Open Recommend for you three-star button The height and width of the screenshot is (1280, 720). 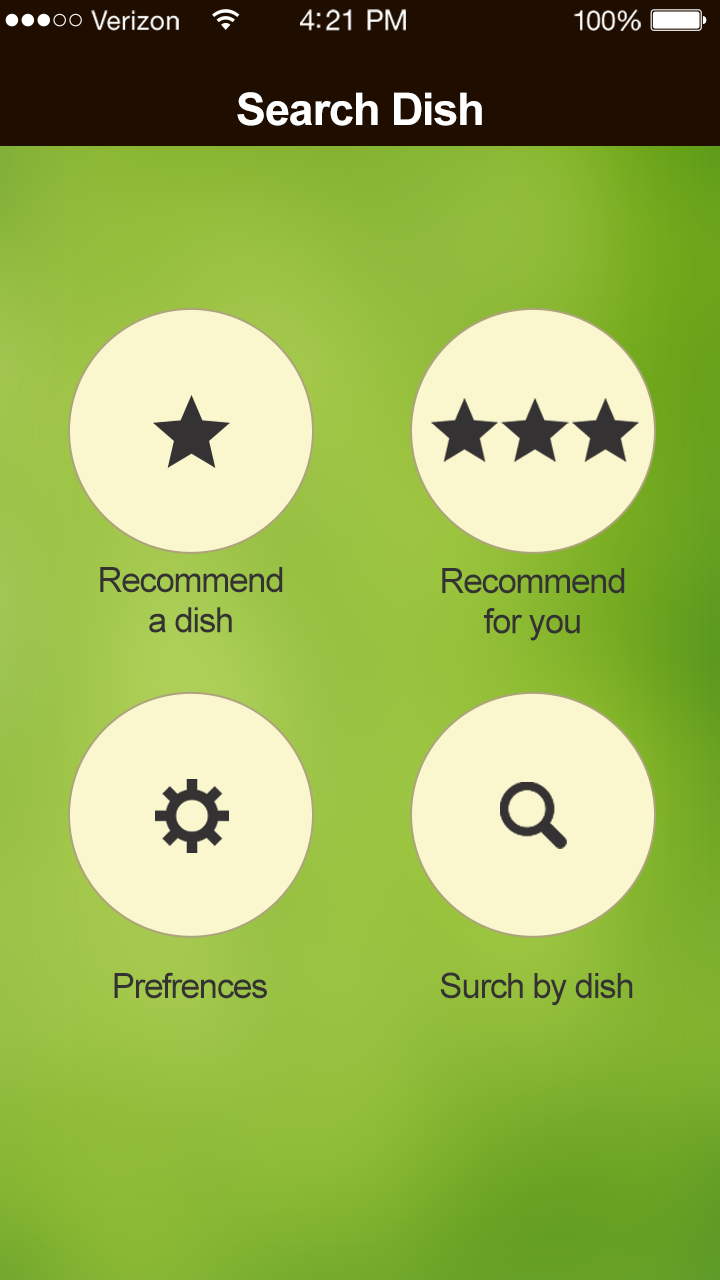pyautogui.click(x=533, y=431)
